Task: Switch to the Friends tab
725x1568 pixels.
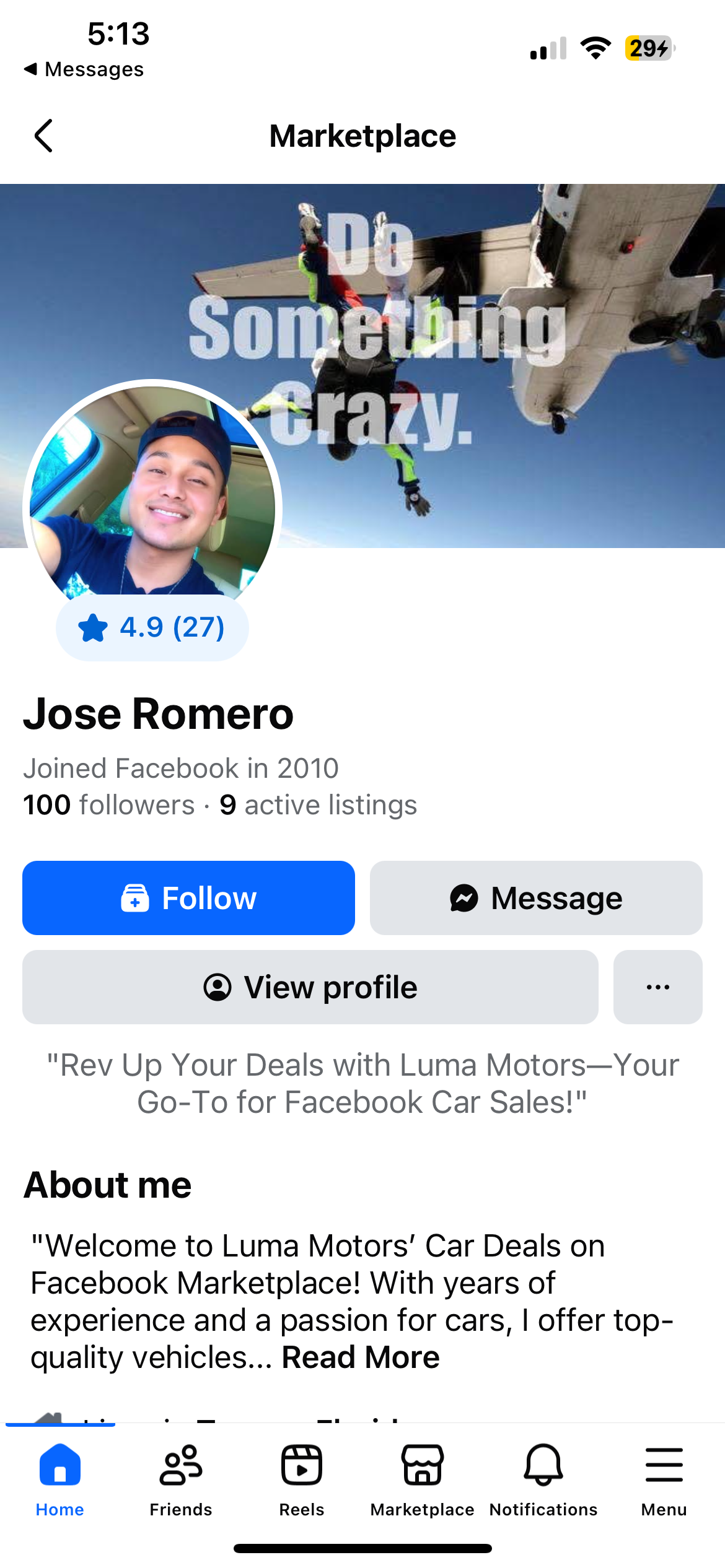Action: click(180, 1477)
